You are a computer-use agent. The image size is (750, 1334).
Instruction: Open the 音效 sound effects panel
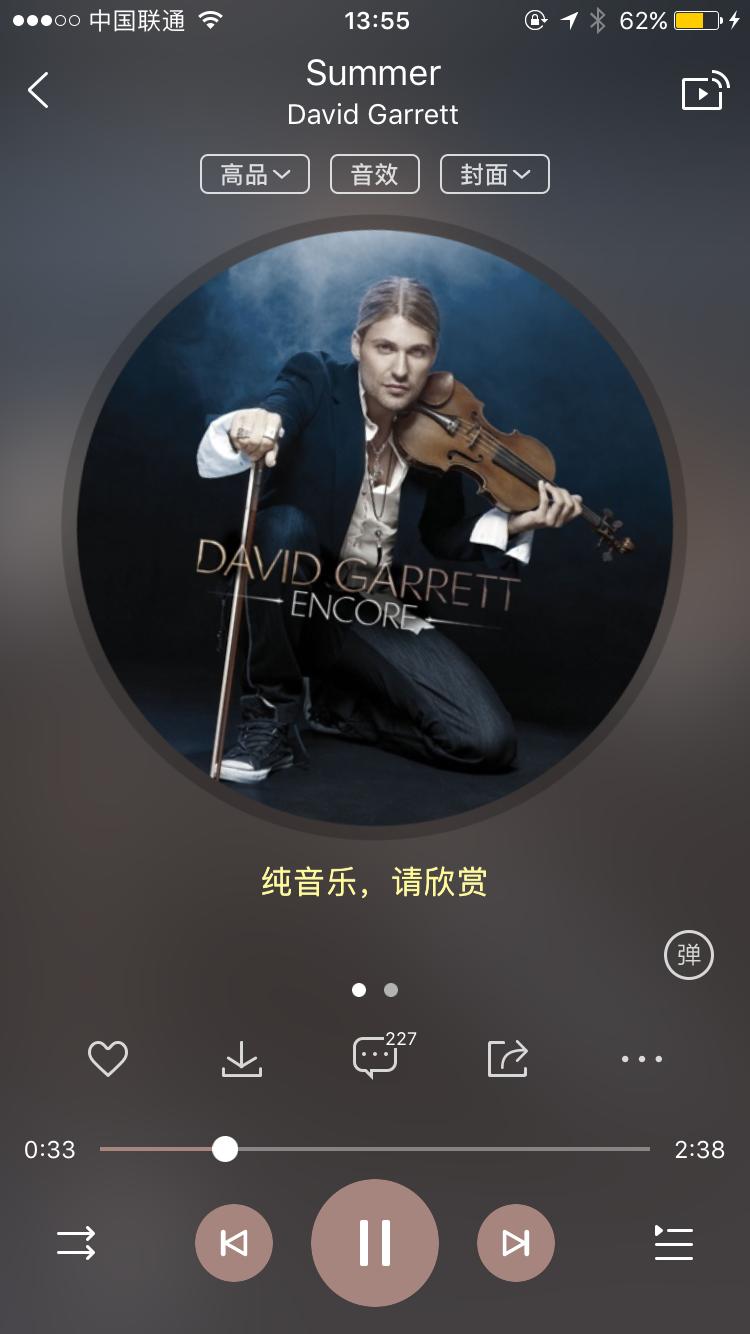pyautogui.click(x=375, y=173)
